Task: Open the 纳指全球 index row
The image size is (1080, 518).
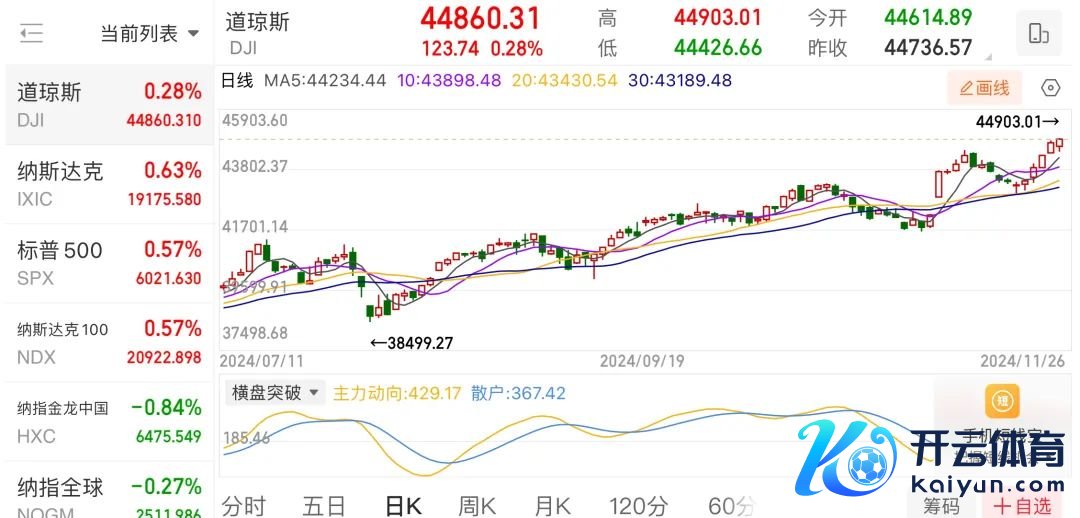Action: click(x=108, y=497)
